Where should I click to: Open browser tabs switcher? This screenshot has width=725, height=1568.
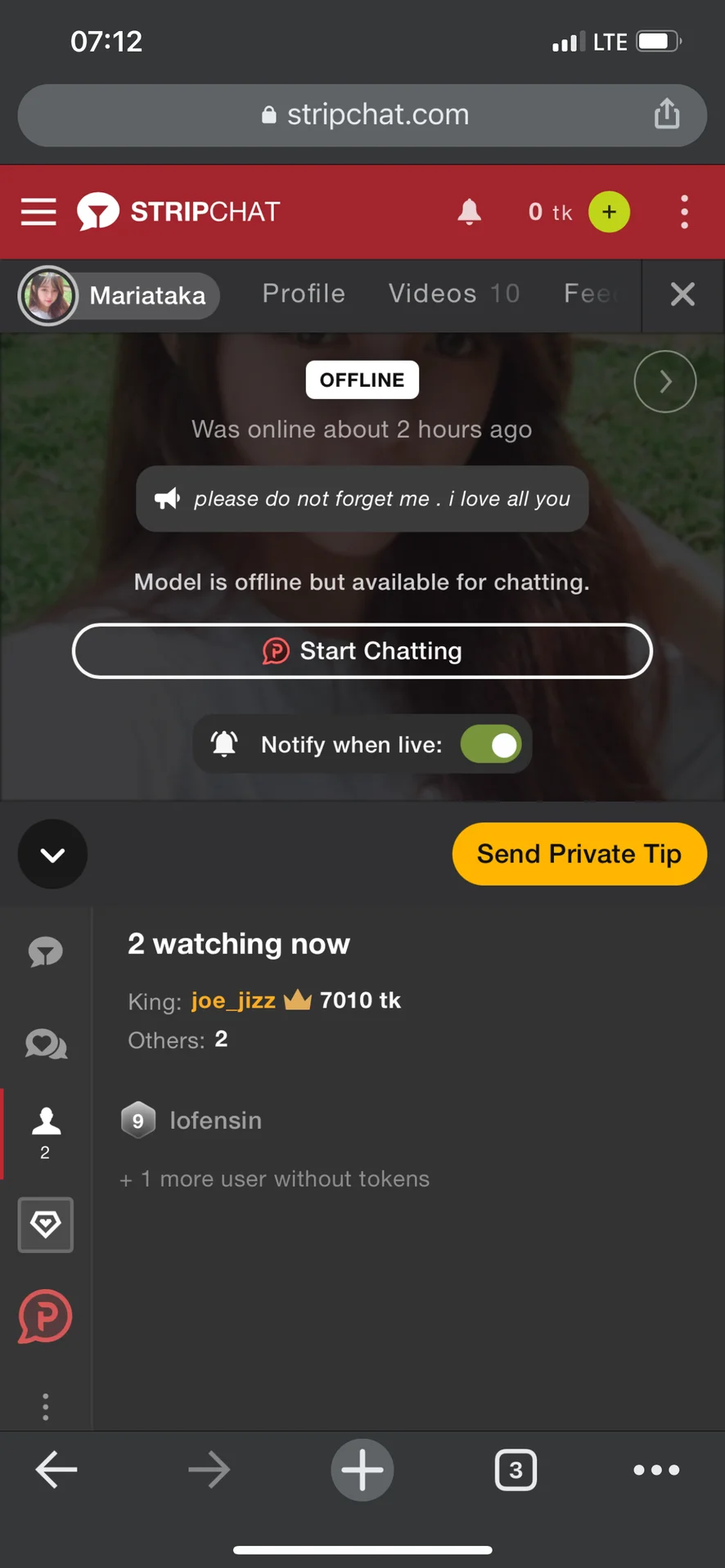click(516, 1470)
